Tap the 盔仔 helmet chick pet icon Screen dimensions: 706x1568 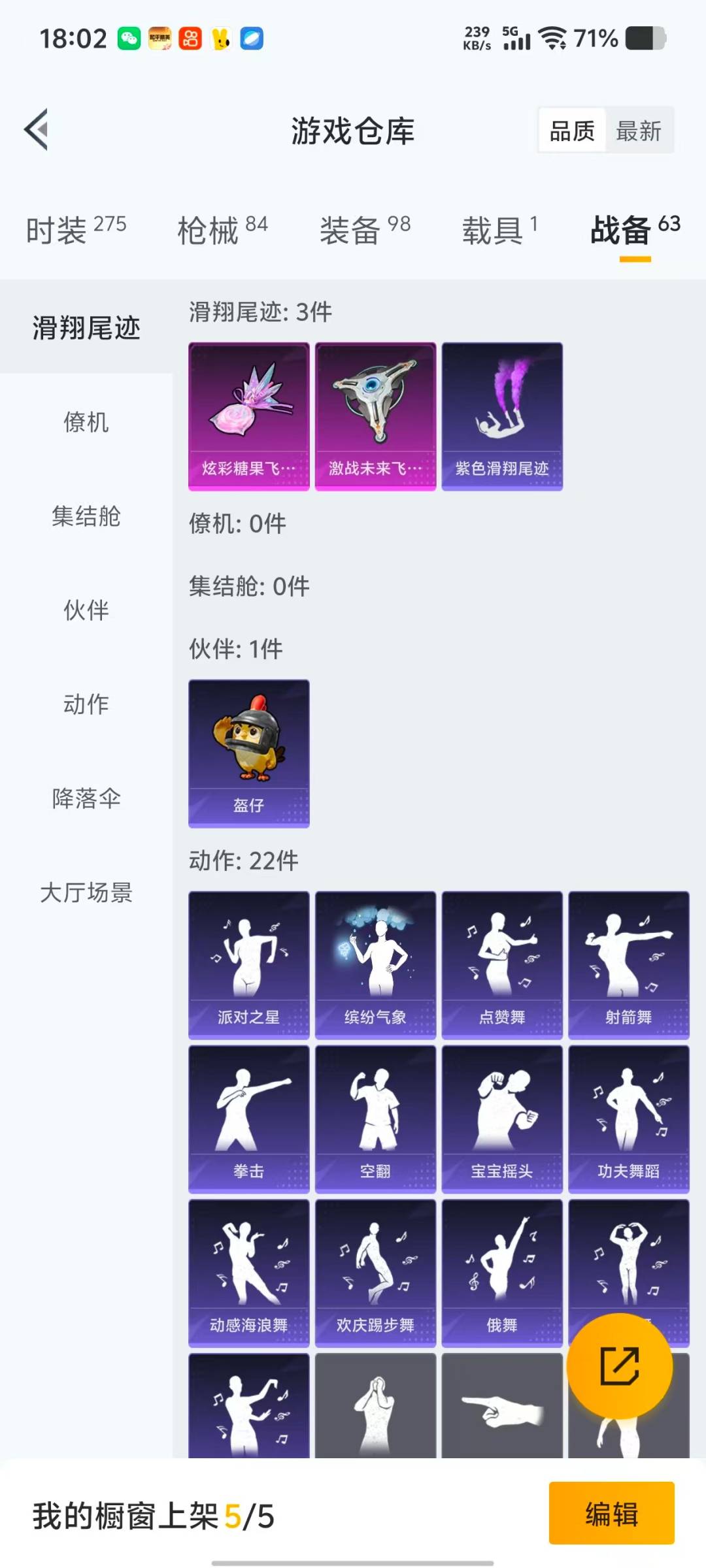tap(248, 751)
